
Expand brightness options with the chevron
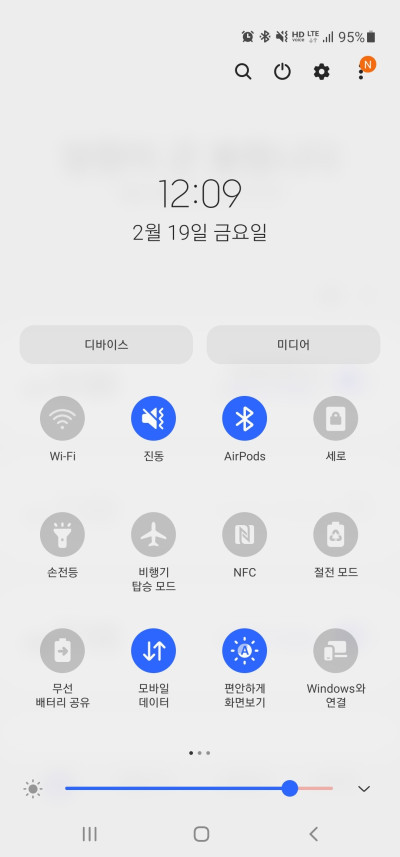tap(364, 789)
